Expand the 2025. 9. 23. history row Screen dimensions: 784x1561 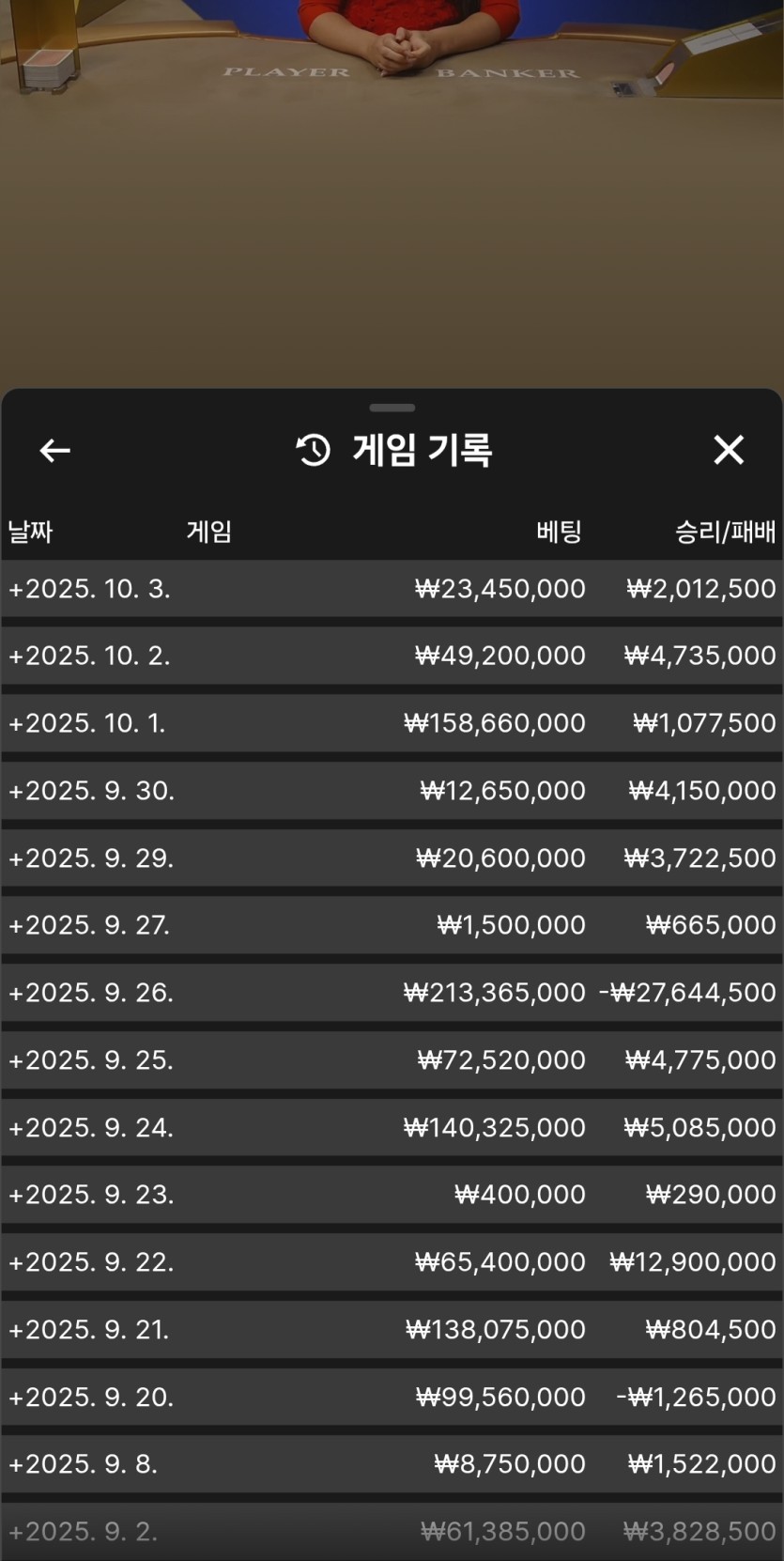coord(91,1195)
